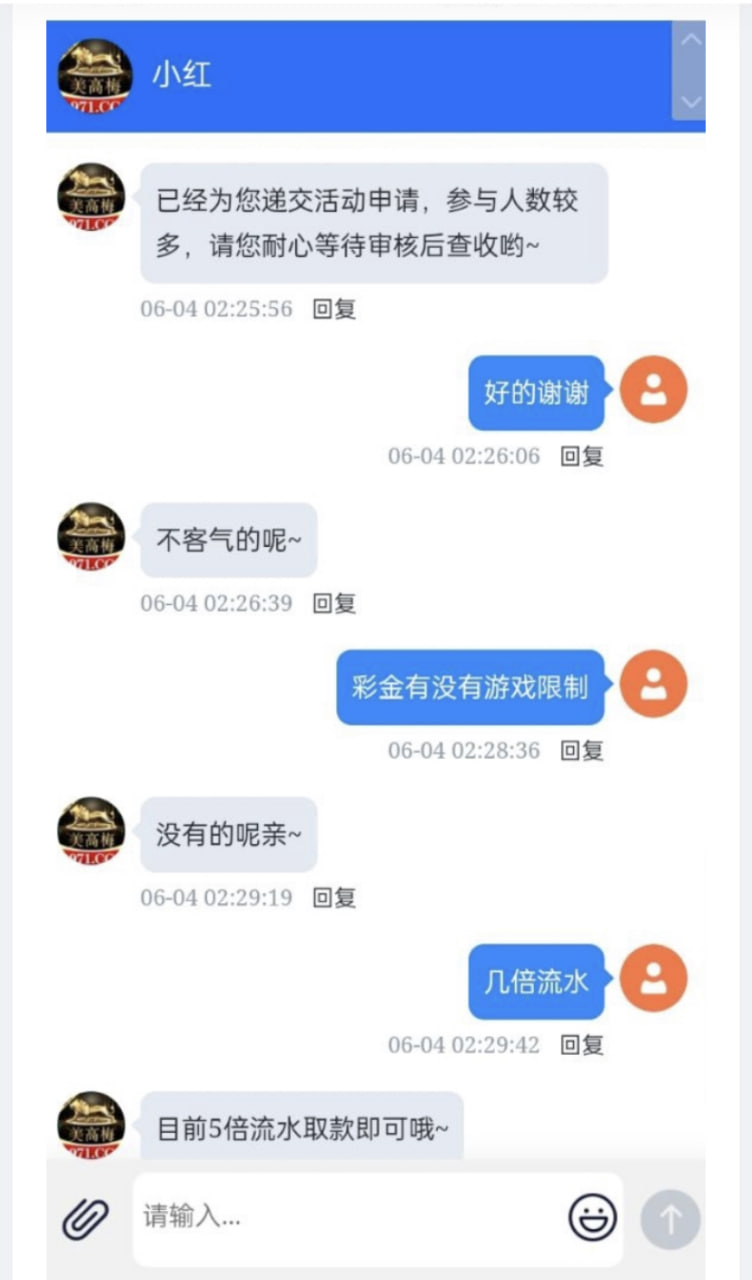This screenshot has height=1280, width=752.
Task: Reply to 不客气的呢~ message
Action: pyautogui.click(x=334, y=603)
